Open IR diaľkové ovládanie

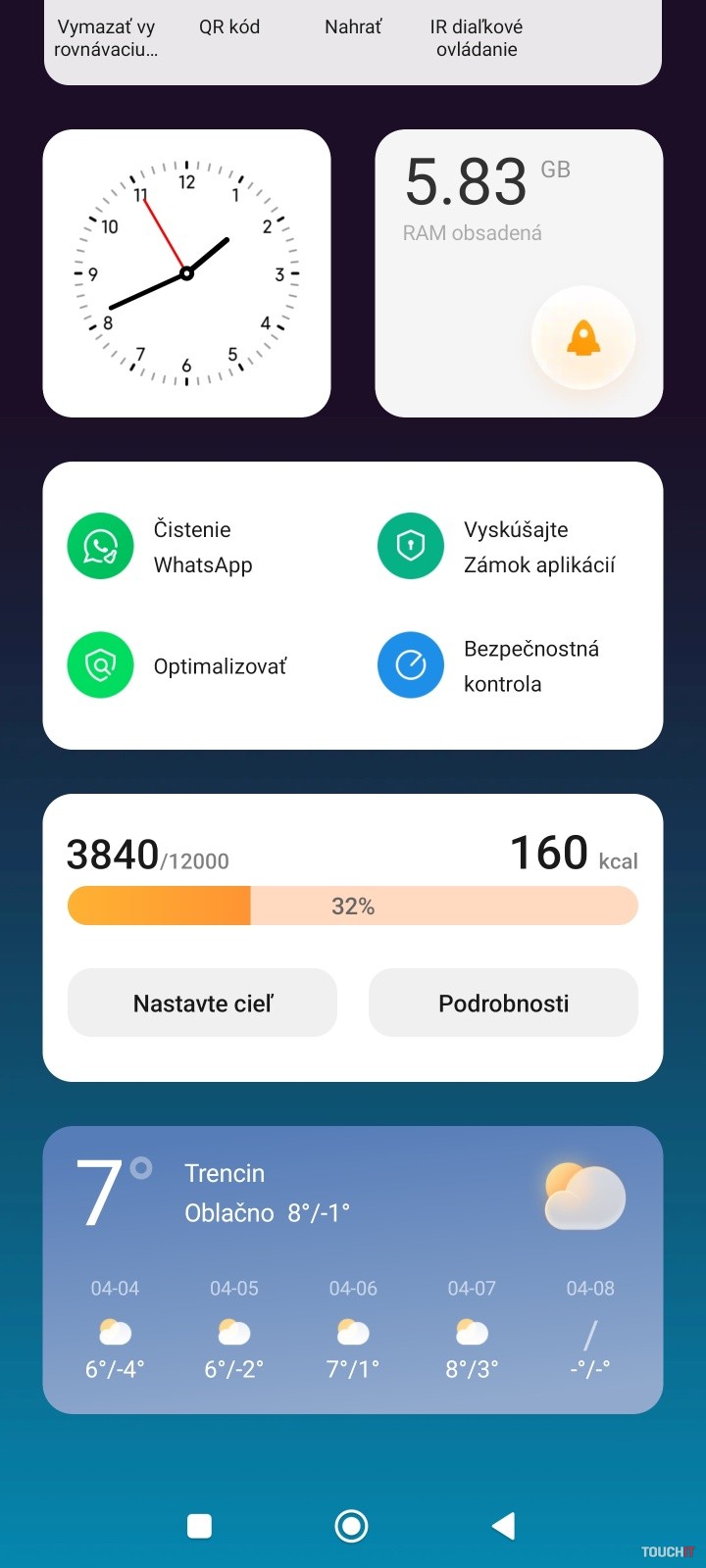(477, 37)
